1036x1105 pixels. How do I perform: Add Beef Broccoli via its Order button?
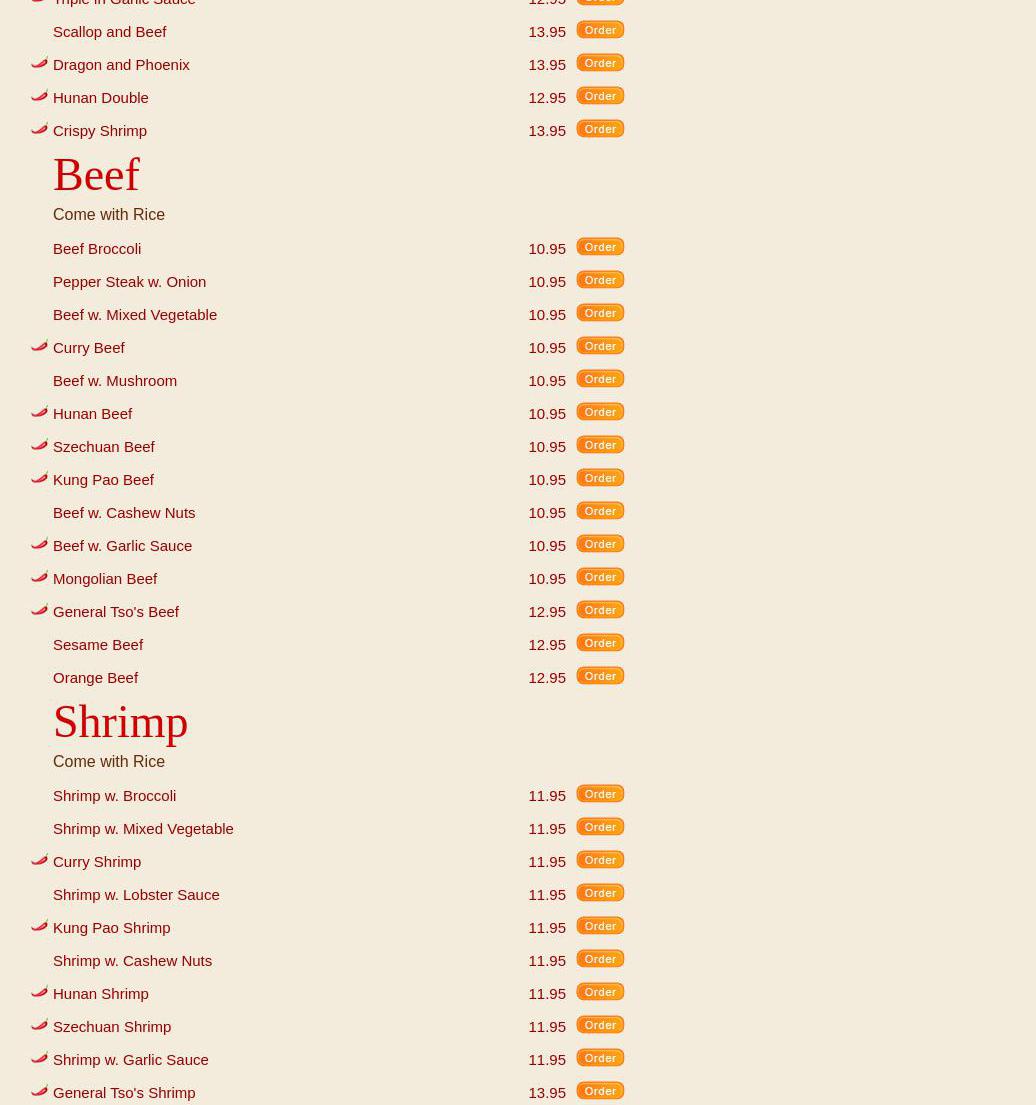[600, 247]
